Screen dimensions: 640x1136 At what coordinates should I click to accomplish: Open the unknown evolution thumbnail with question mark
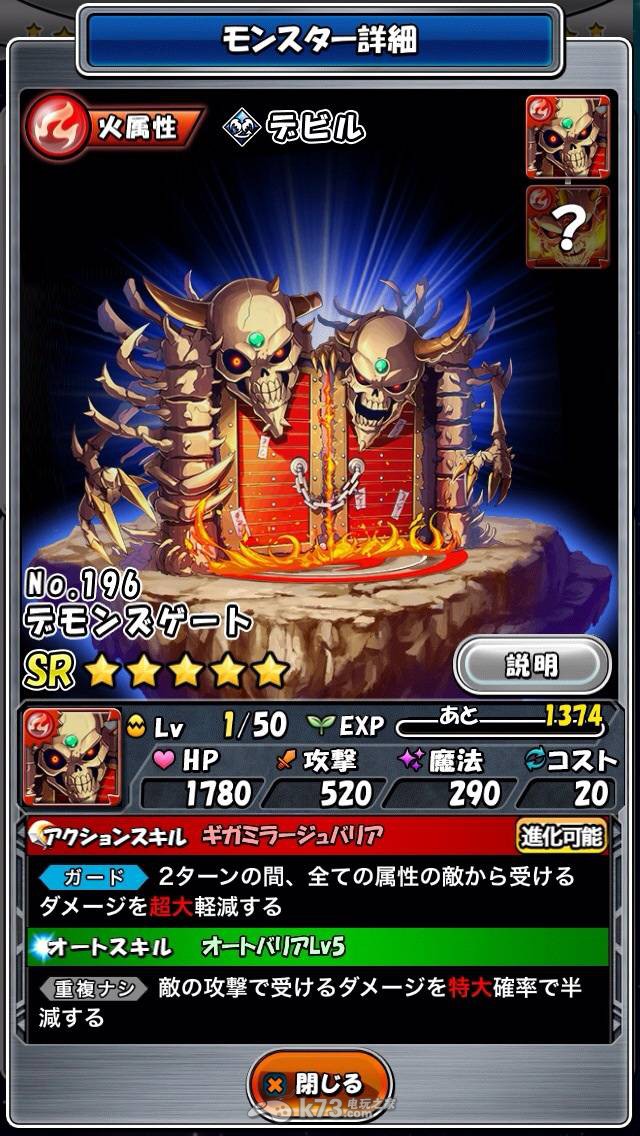point(567,227)
